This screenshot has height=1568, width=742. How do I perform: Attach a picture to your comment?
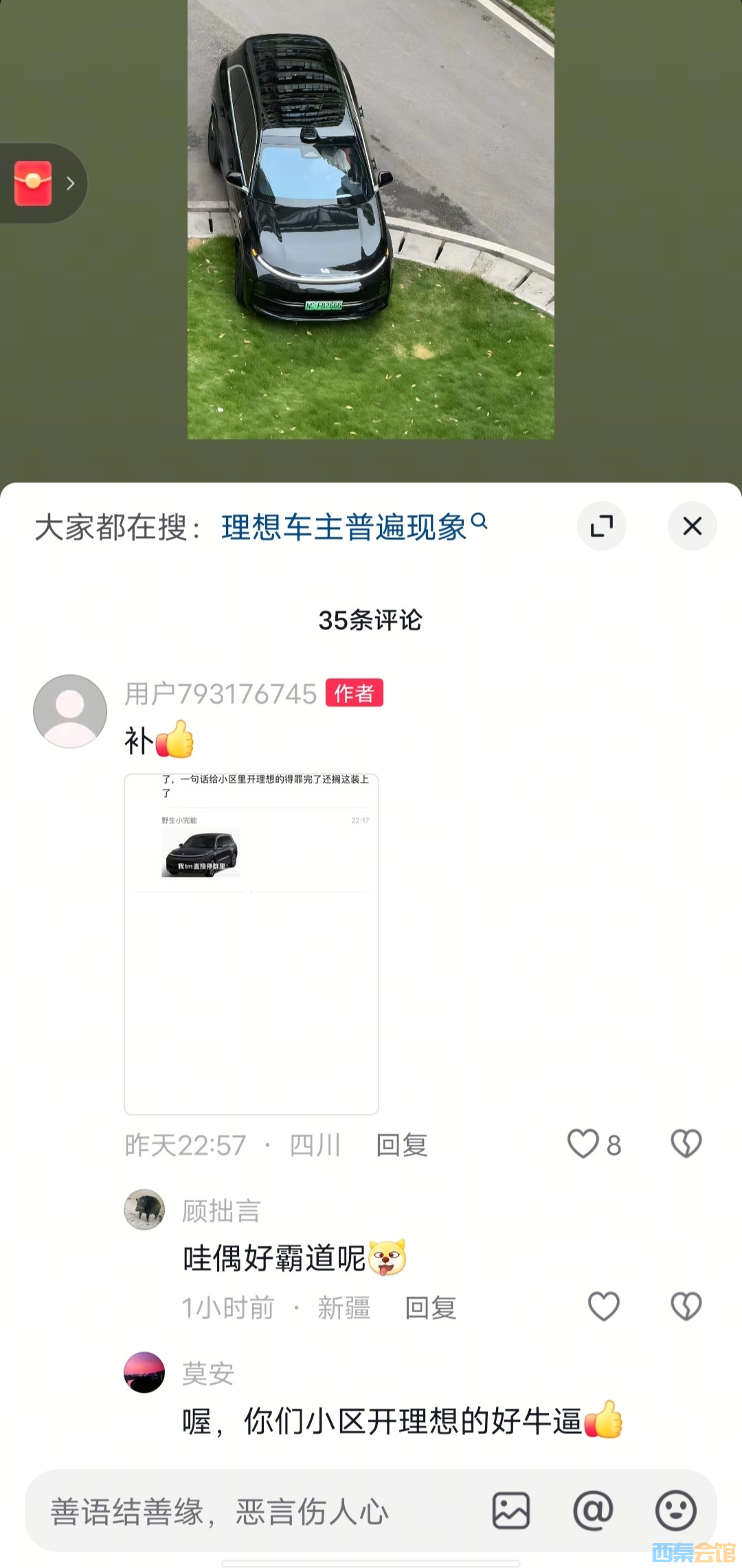[511, 1511]
